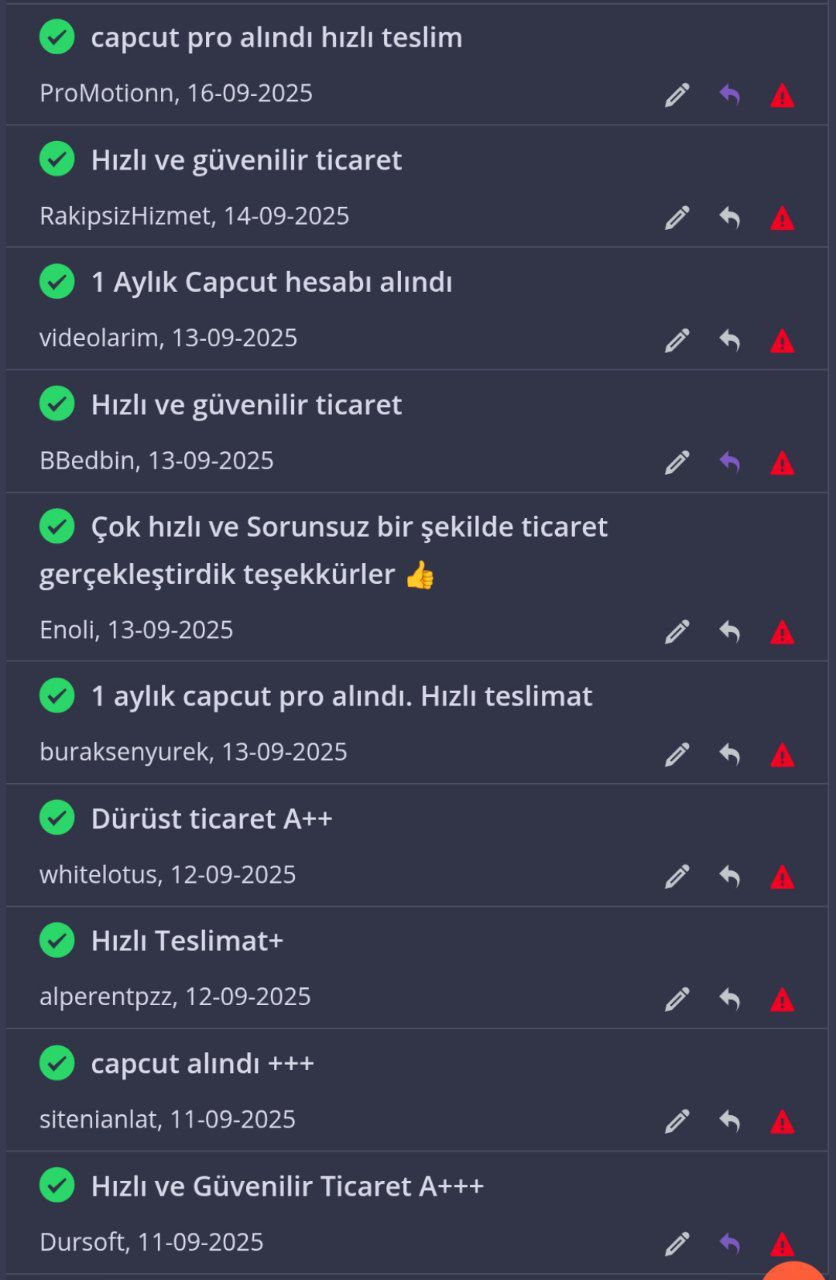Image resolution: width=836 pixels, height=1280 pixels.
Task: Report BBedbin's feedback
Action: (782, 463)
